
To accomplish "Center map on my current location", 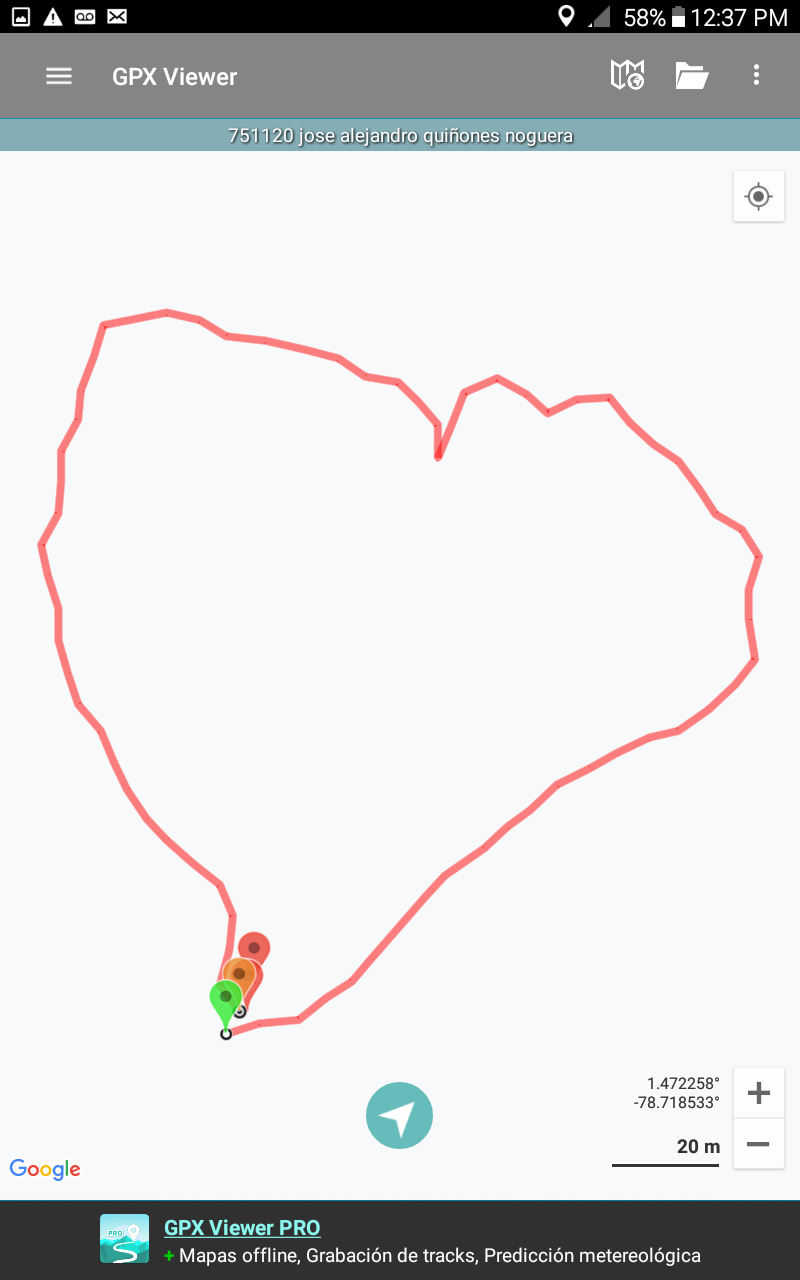I will click(758, 197).
